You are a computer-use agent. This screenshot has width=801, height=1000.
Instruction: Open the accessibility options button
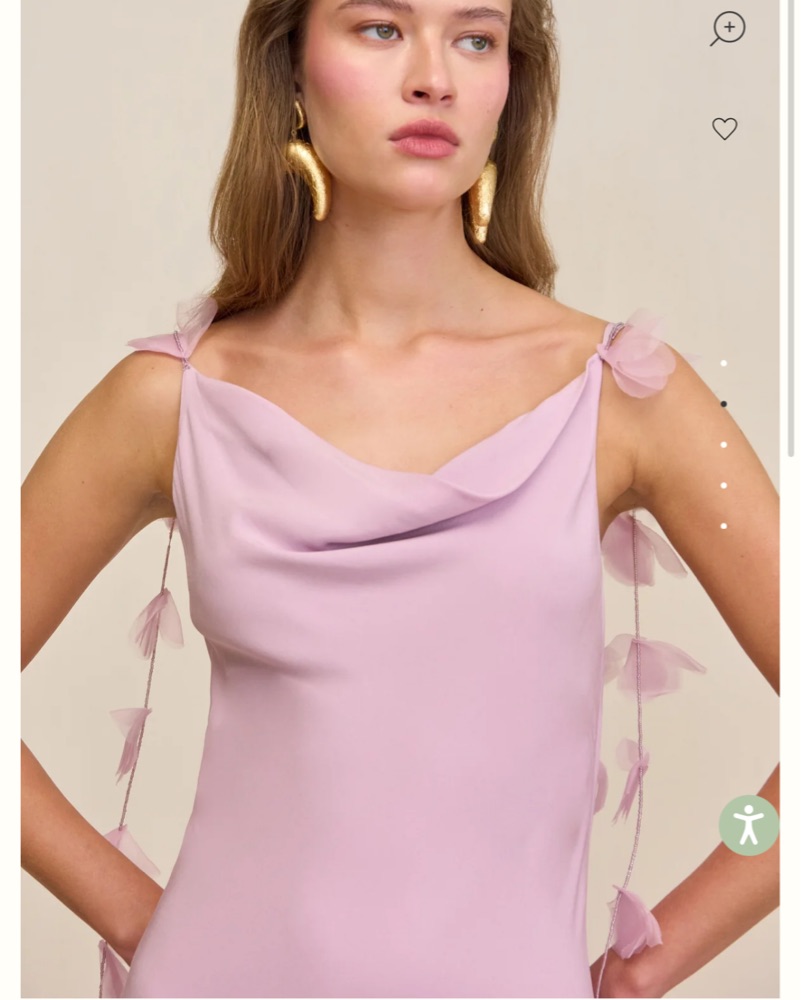click(748, 825)
